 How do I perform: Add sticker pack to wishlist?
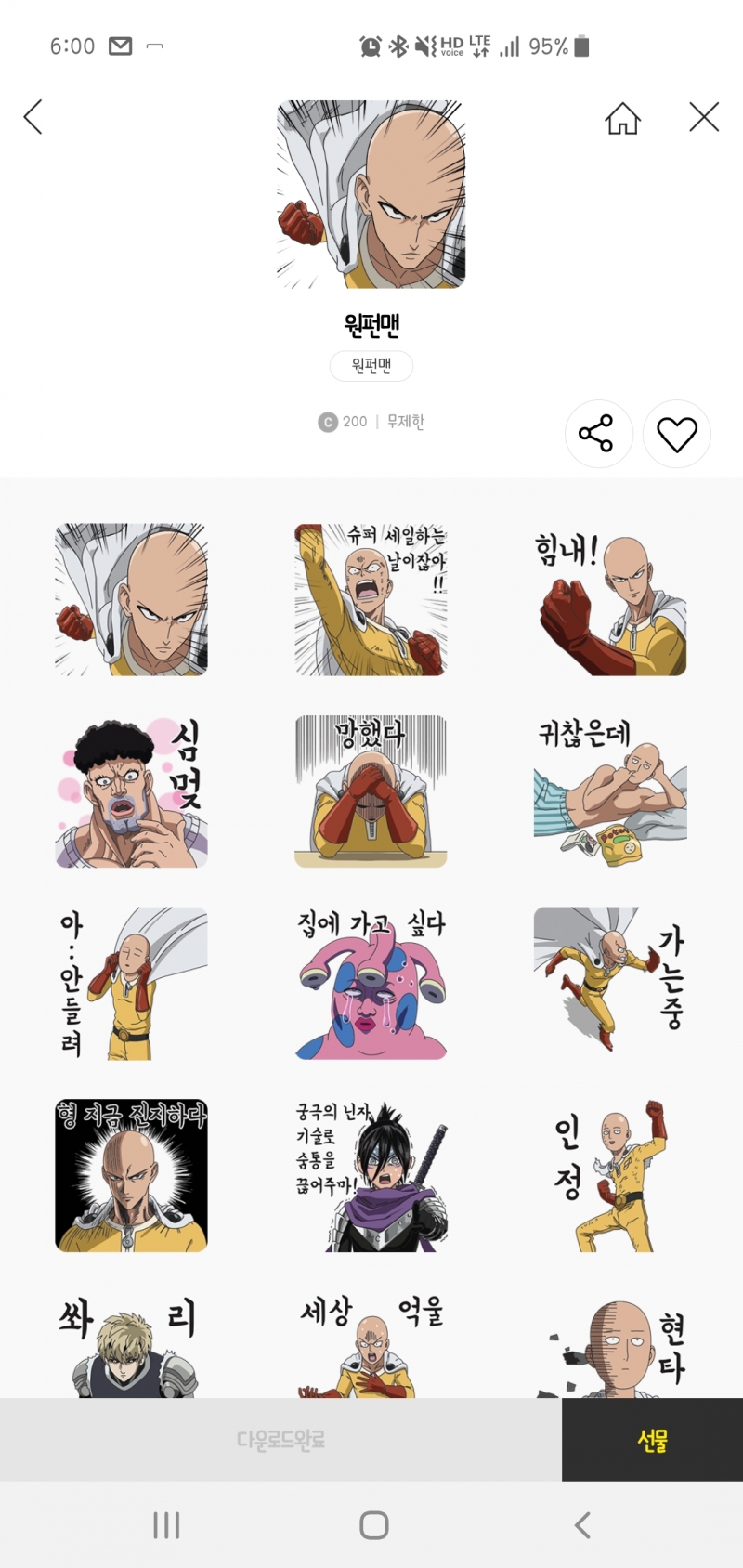coord(677,434)
